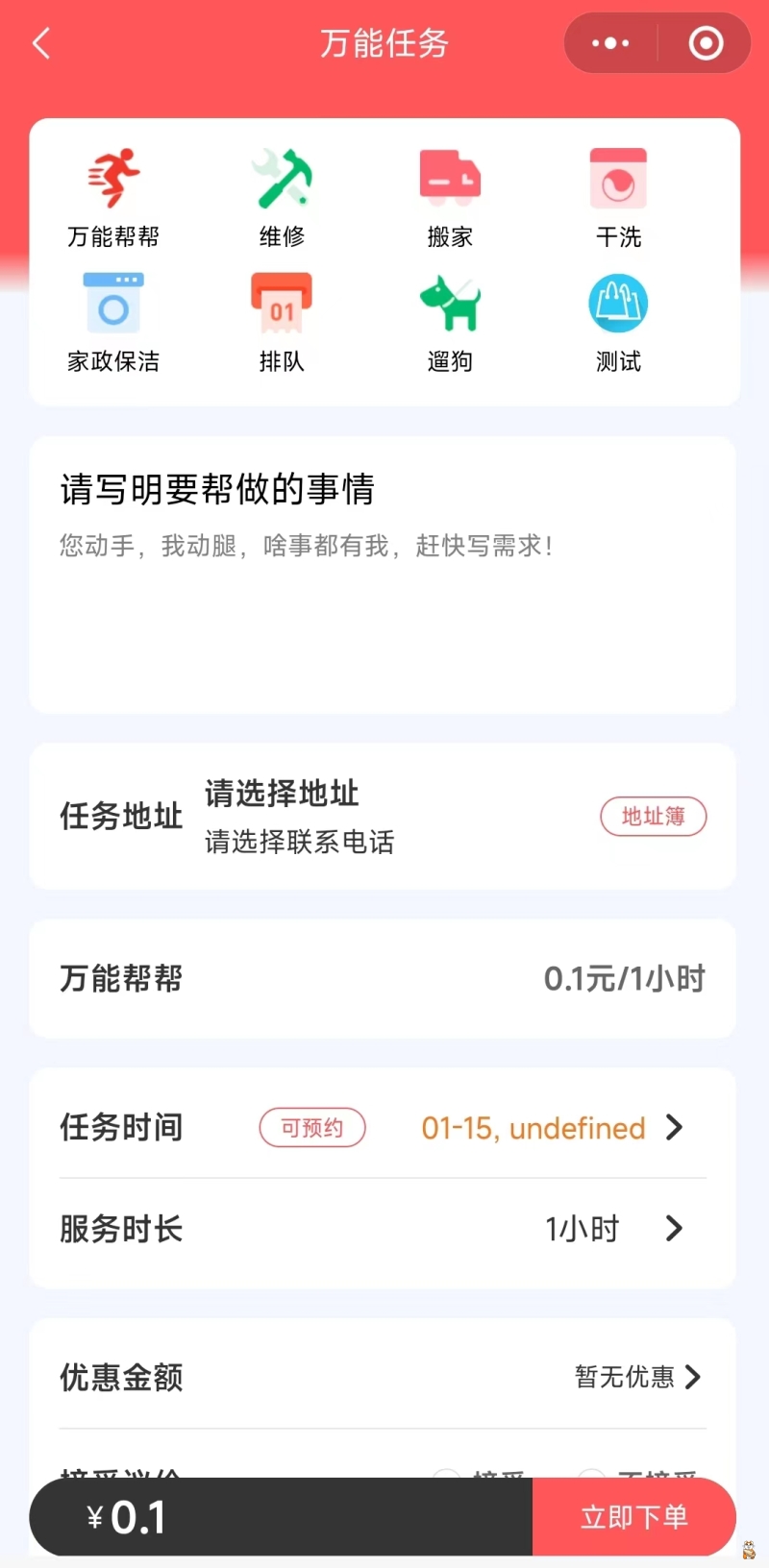Choose the 遛狗 dog walking category
This screenshot has height=1568, width=769.
pyautogui.click(x=450, y=323)
